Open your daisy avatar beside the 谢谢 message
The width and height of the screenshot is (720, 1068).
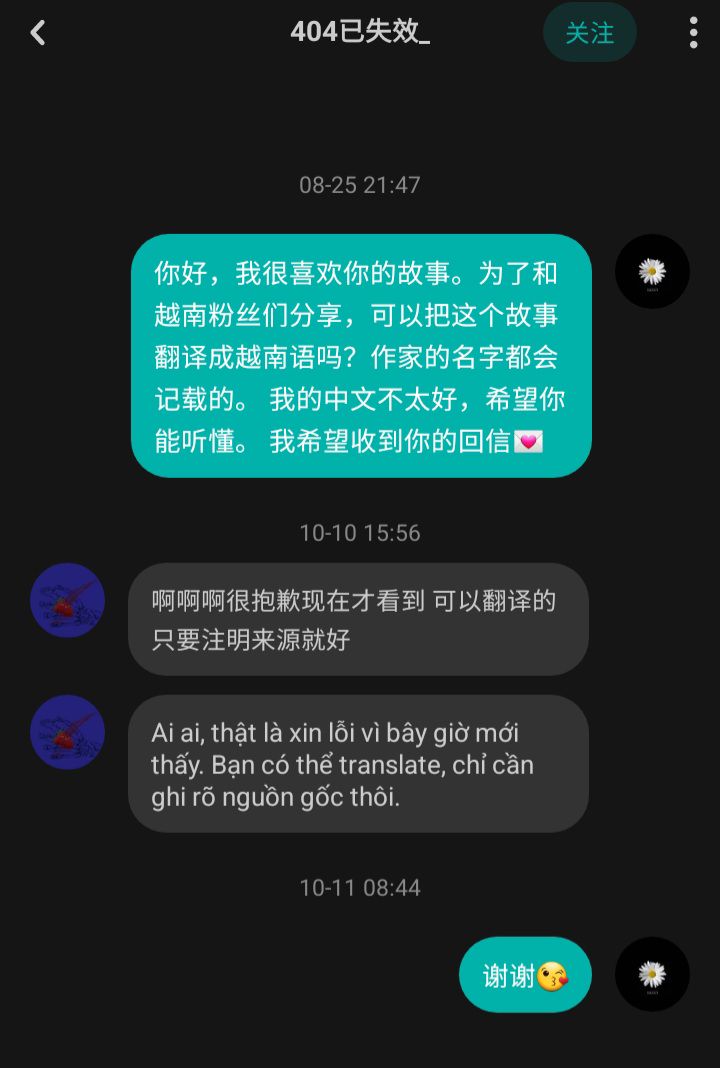652,974
